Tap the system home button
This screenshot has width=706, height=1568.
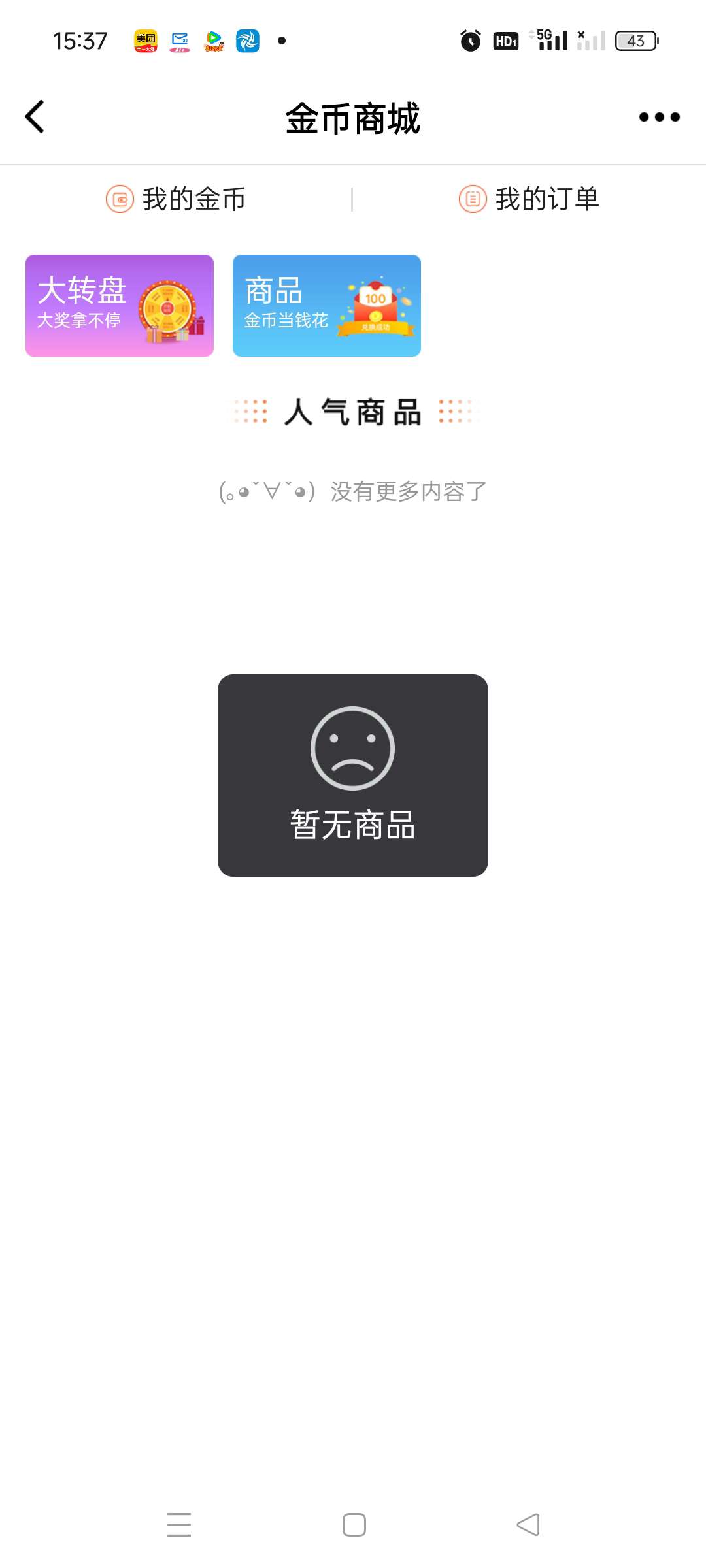(x=354, y=1525)
